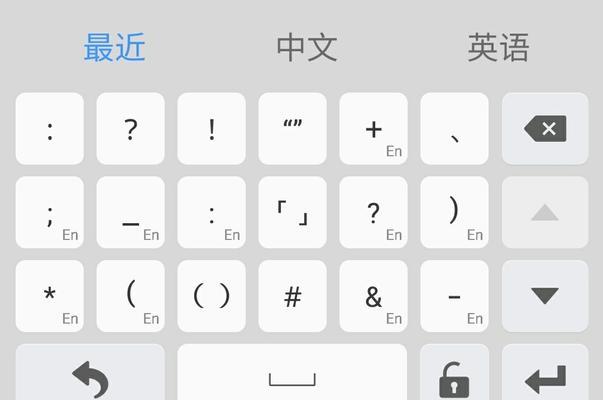The width and height of the screenshot is (603, 400).
Task: Insert the hash # symbol
Action: coord(292,296)
